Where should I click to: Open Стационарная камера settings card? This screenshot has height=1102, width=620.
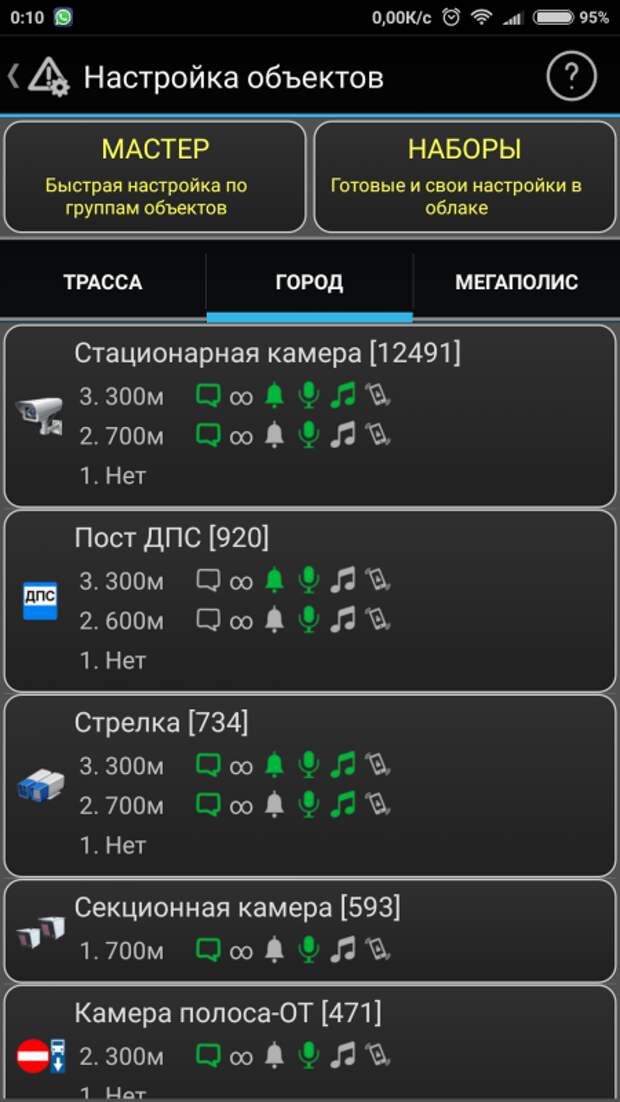point(309,415)
